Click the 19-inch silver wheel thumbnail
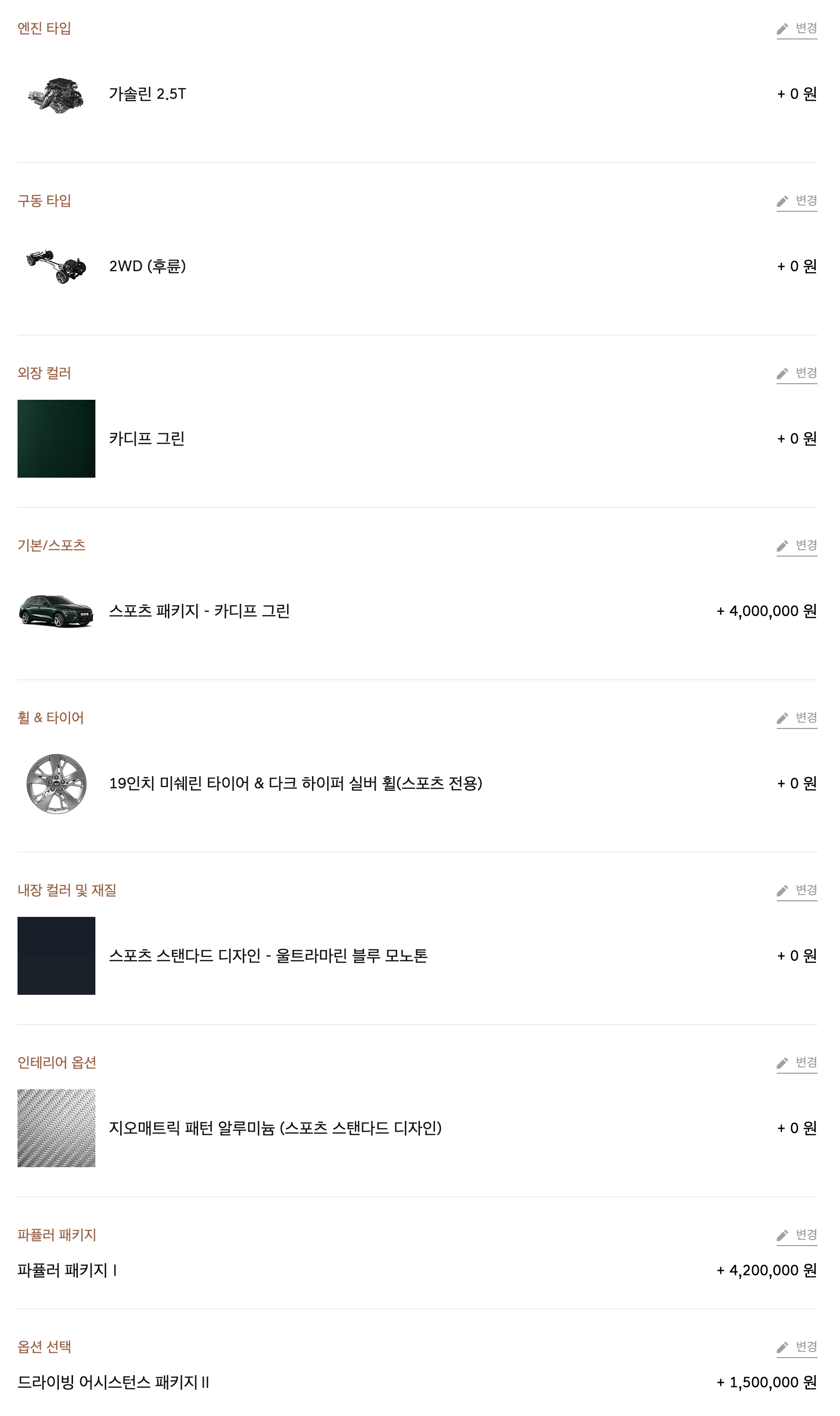This screenshot has height=1416, width=840. click(55, 784)
